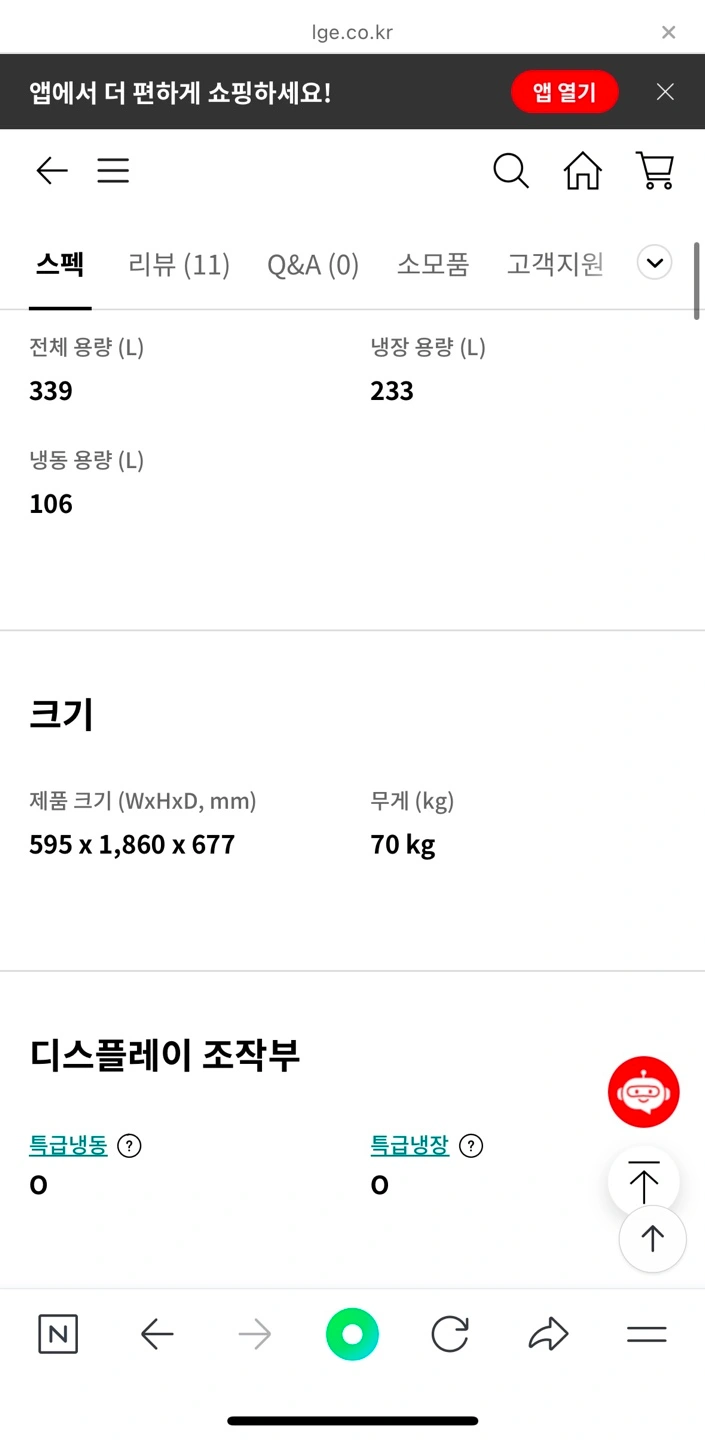Open the browser bottom menu lines
The width and height of the screenshot is (705, 1440).
click(x=647, y=1334)
